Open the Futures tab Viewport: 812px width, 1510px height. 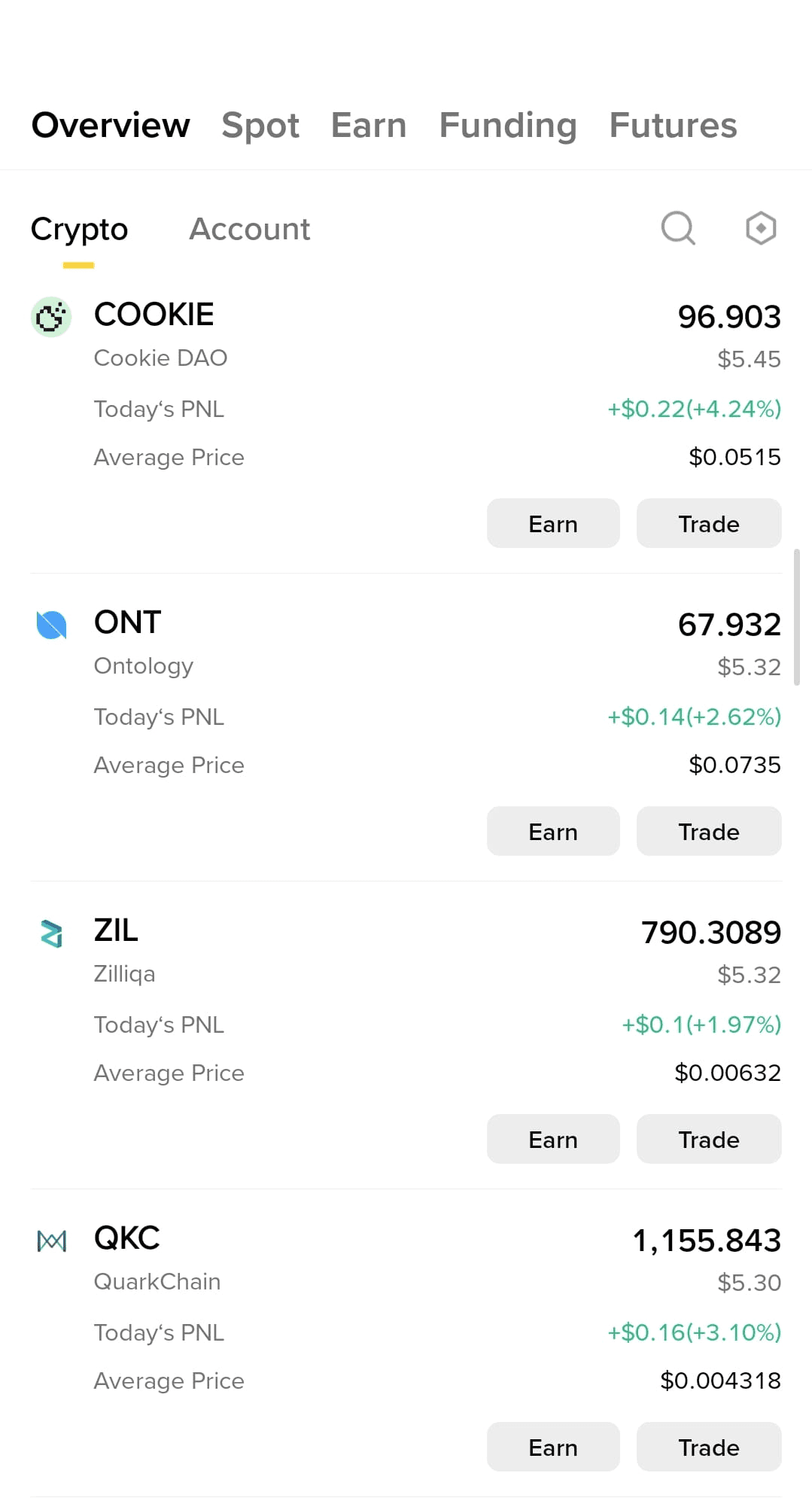[673, 125]
